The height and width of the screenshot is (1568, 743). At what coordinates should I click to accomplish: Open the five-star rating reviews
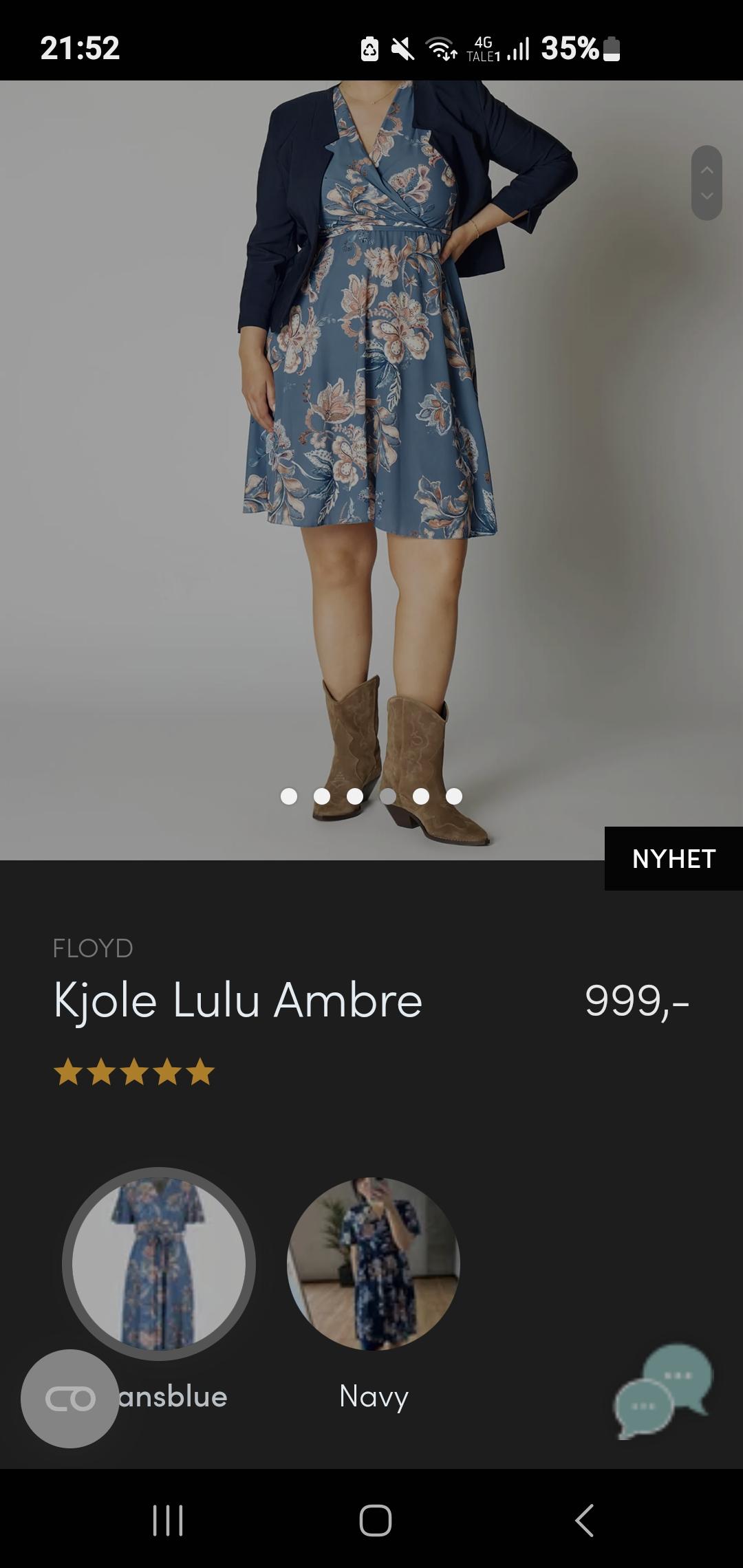pyautogui.click(x=134, y=1071)
